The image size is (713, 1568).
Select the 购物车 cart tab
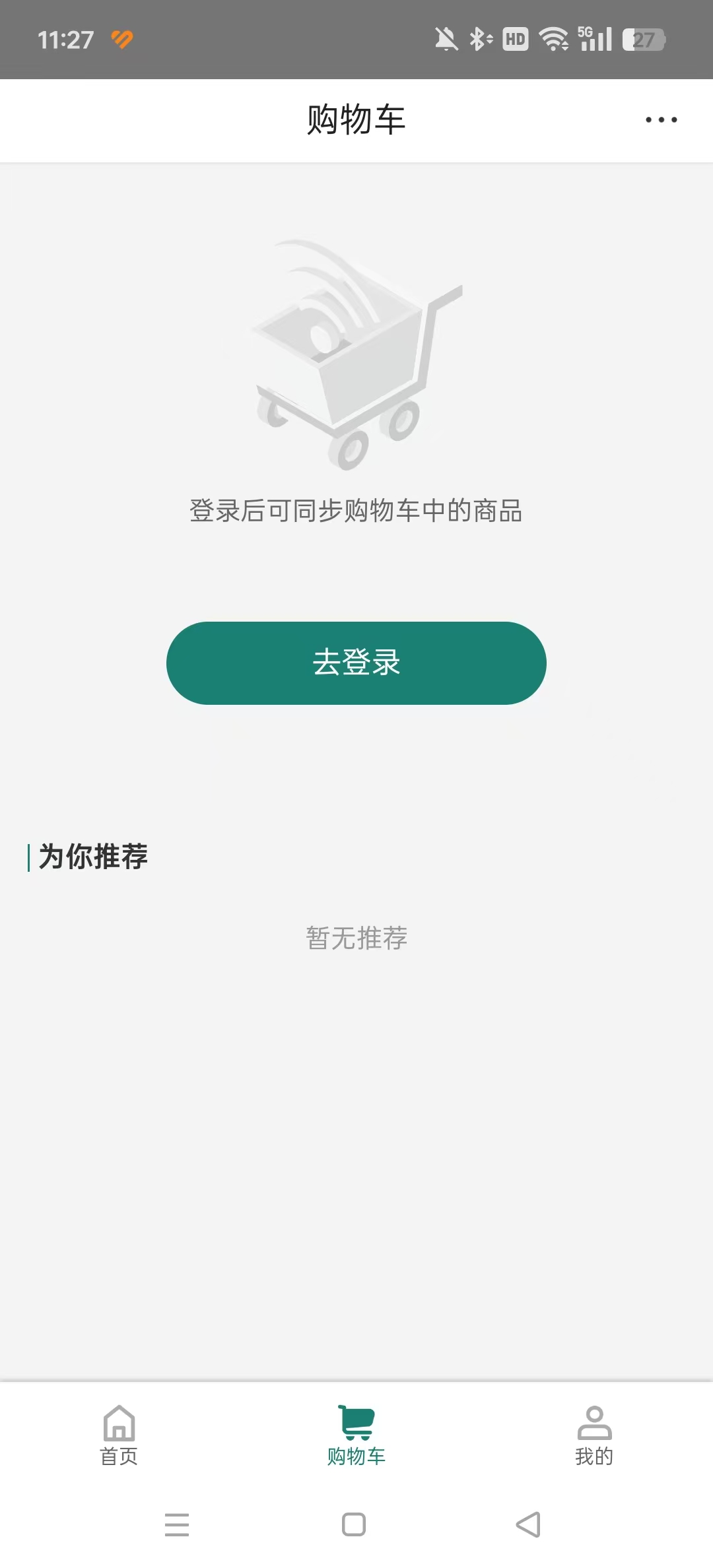pos(356,1436)
